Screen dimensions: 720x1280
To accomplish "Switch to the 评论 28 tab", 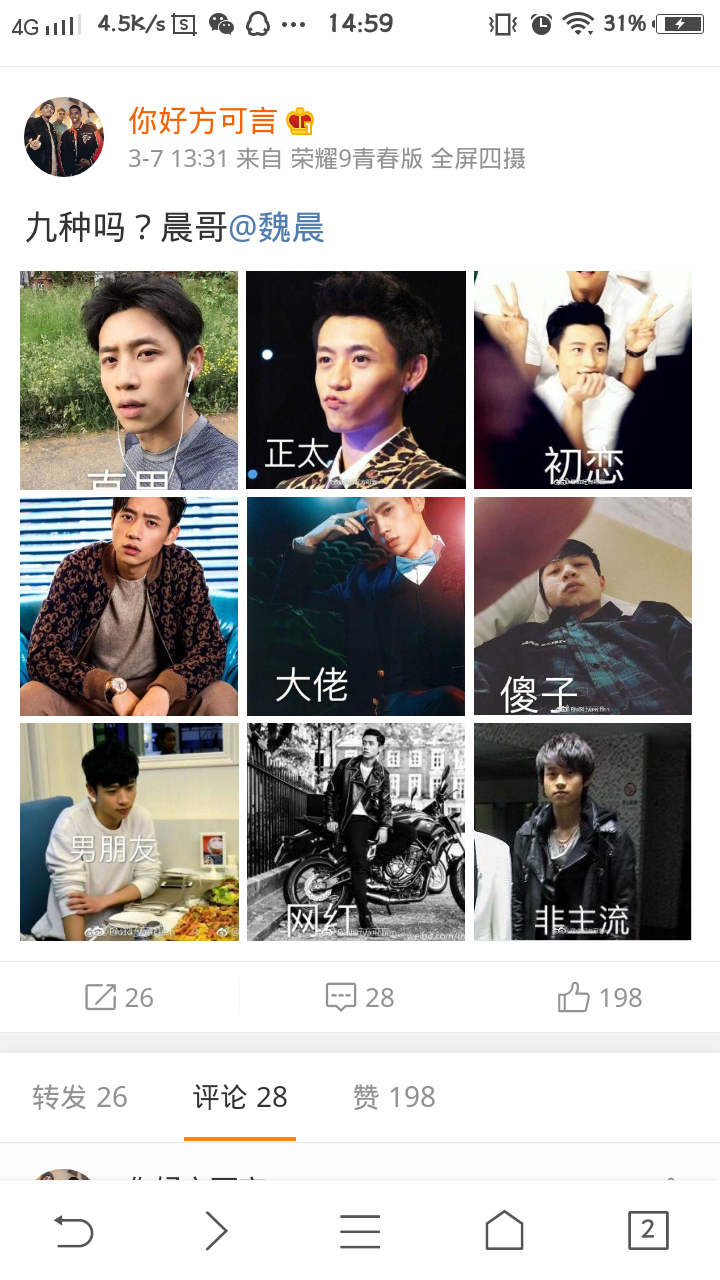I will coord(240,1097).
